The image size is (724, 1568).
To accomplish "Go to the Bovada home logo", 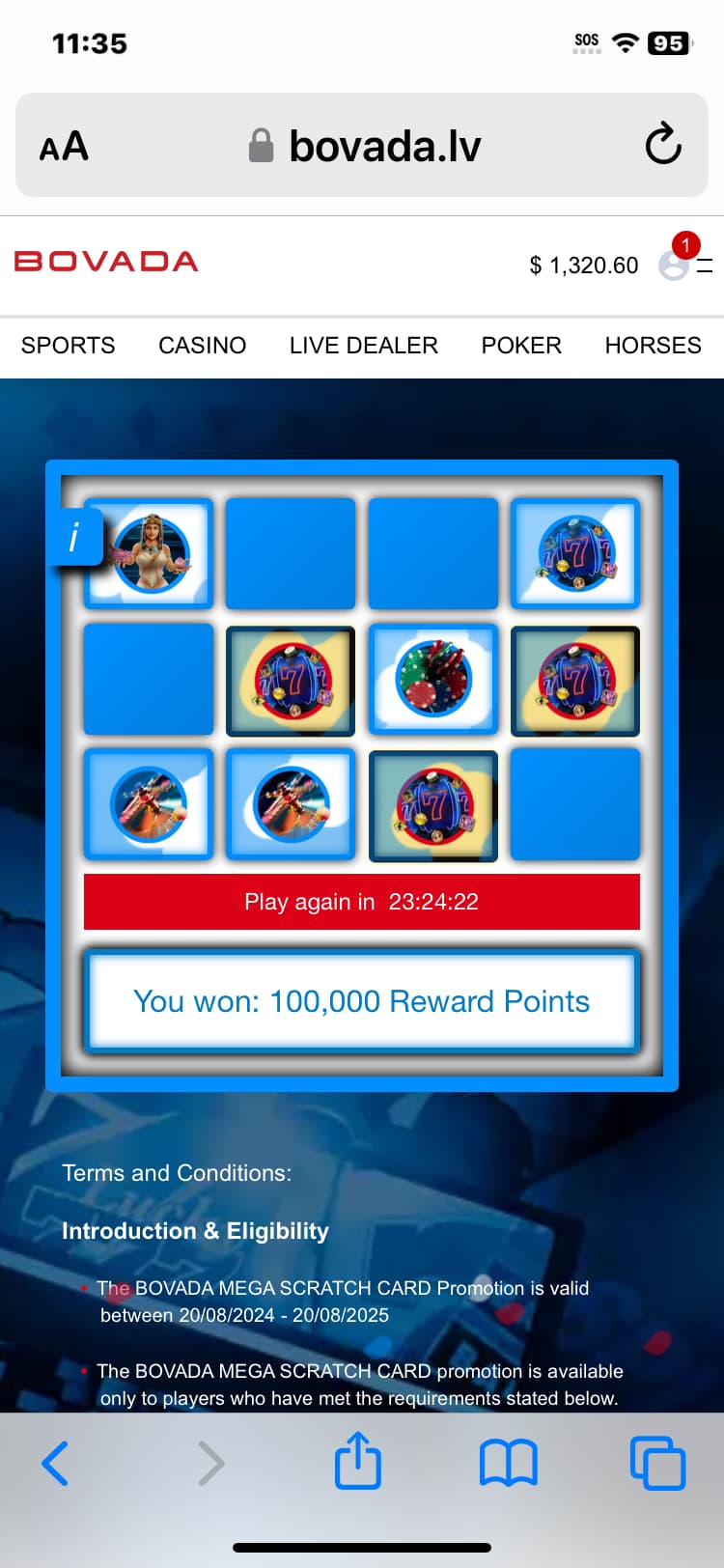I will point(106,262).
